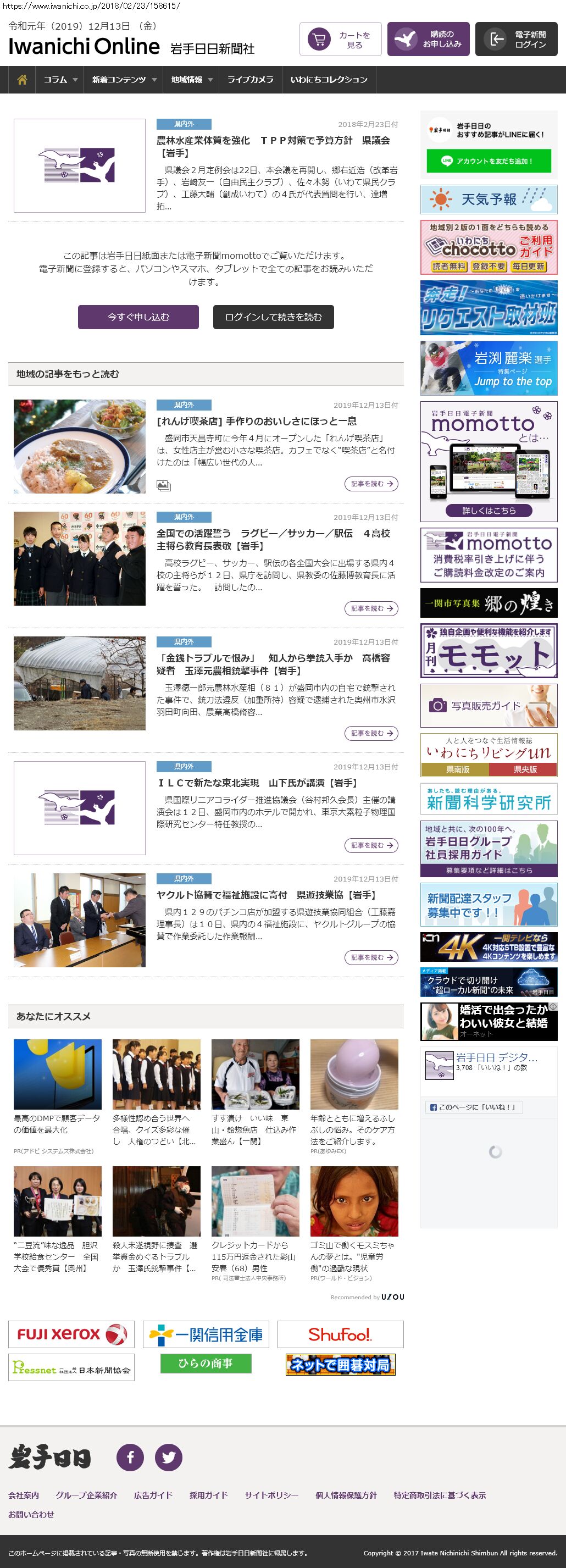The image size is (566, 1568).
Task: Open the 会社案内 footer link
Action: coord(23,1495)
